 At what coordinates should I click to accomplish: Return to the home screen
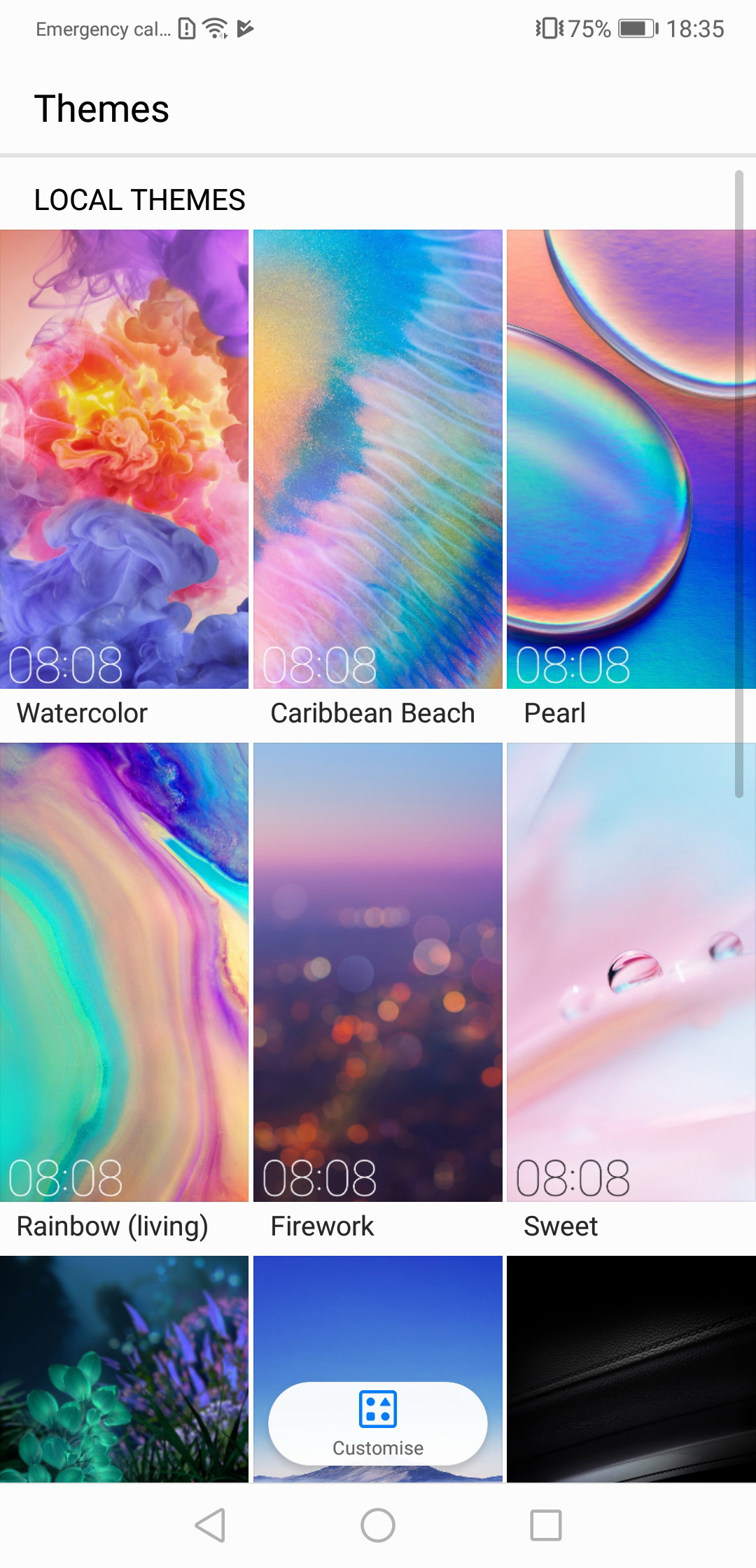378,1525
